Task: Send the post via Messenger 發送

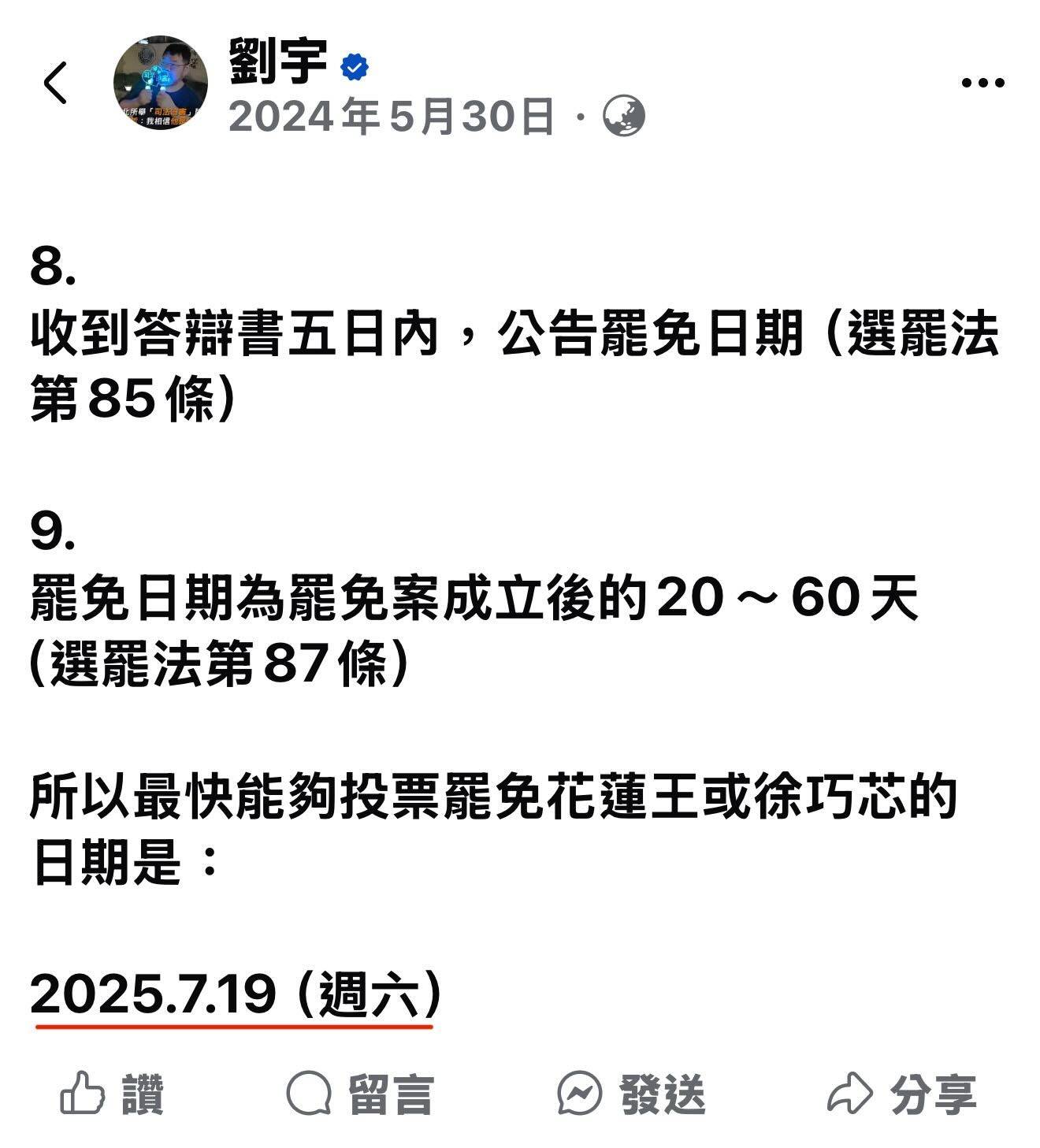Action: (x=630, y=1094)
